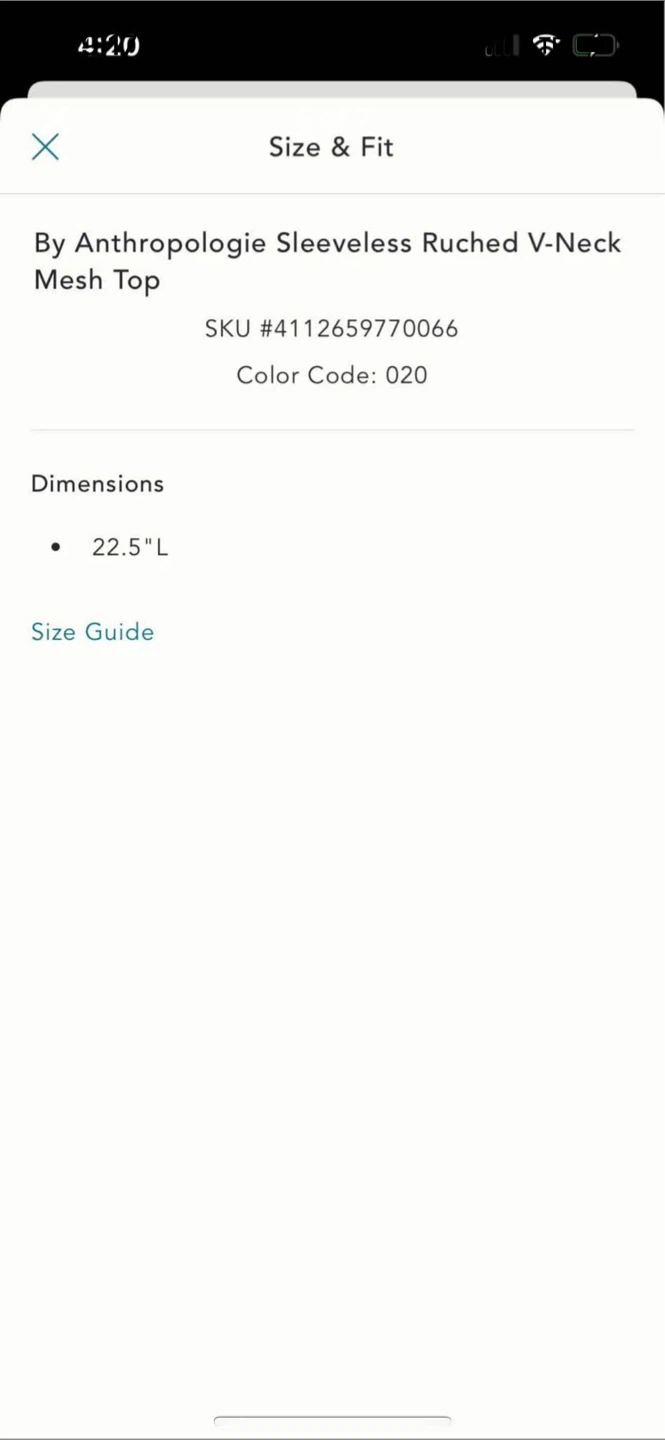Open the Size Guide link

[x=92, y=632]
